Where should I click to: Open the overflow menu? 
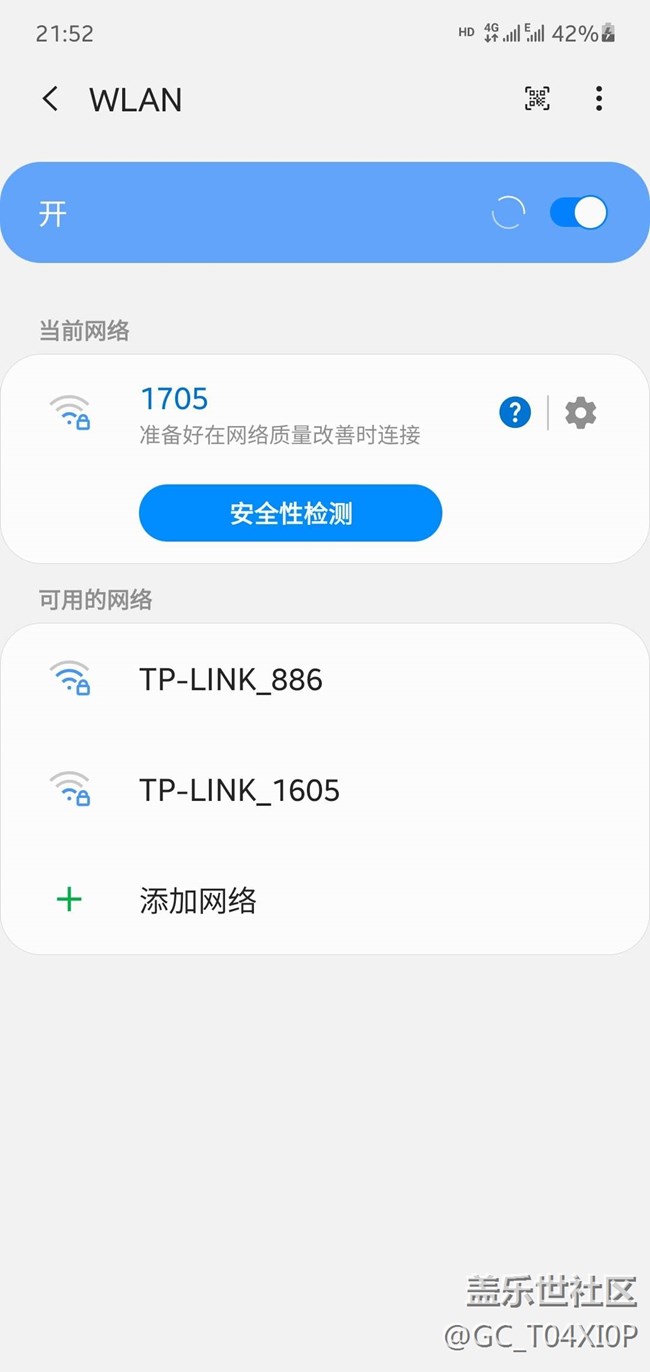coord(599,98)
